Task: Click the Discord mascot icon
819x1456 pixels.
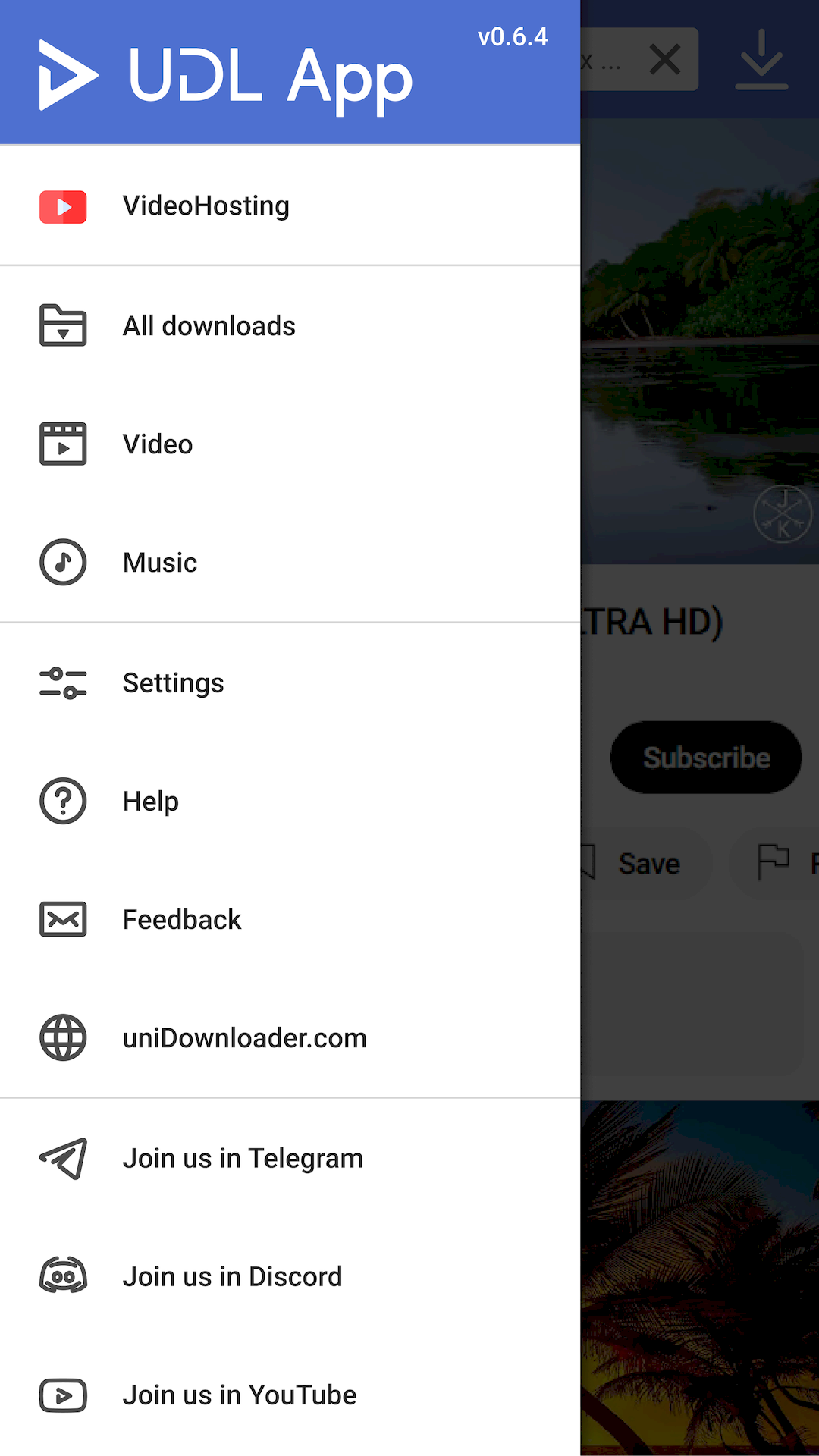Action: (62, 1276)
